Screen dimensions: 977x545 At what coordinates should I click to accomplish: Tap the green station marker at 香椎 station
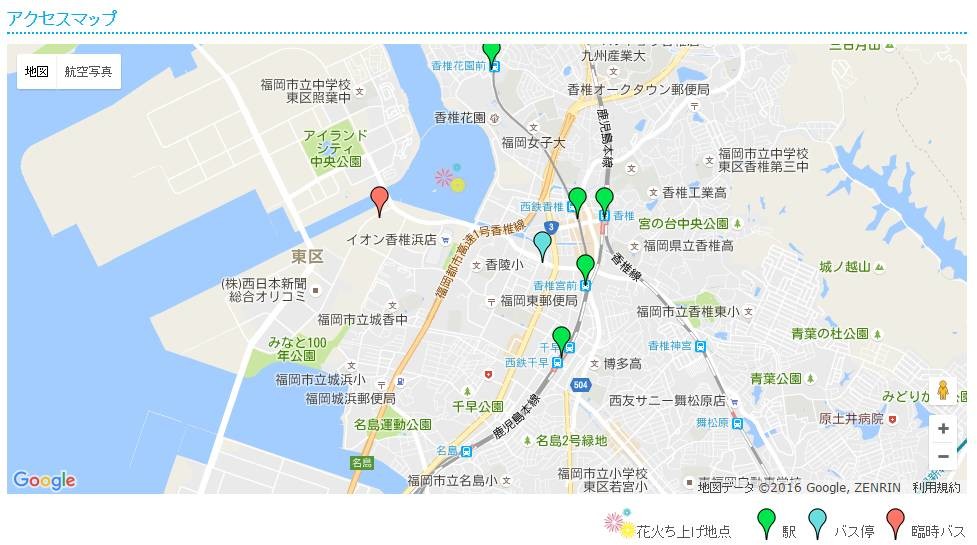604,200
